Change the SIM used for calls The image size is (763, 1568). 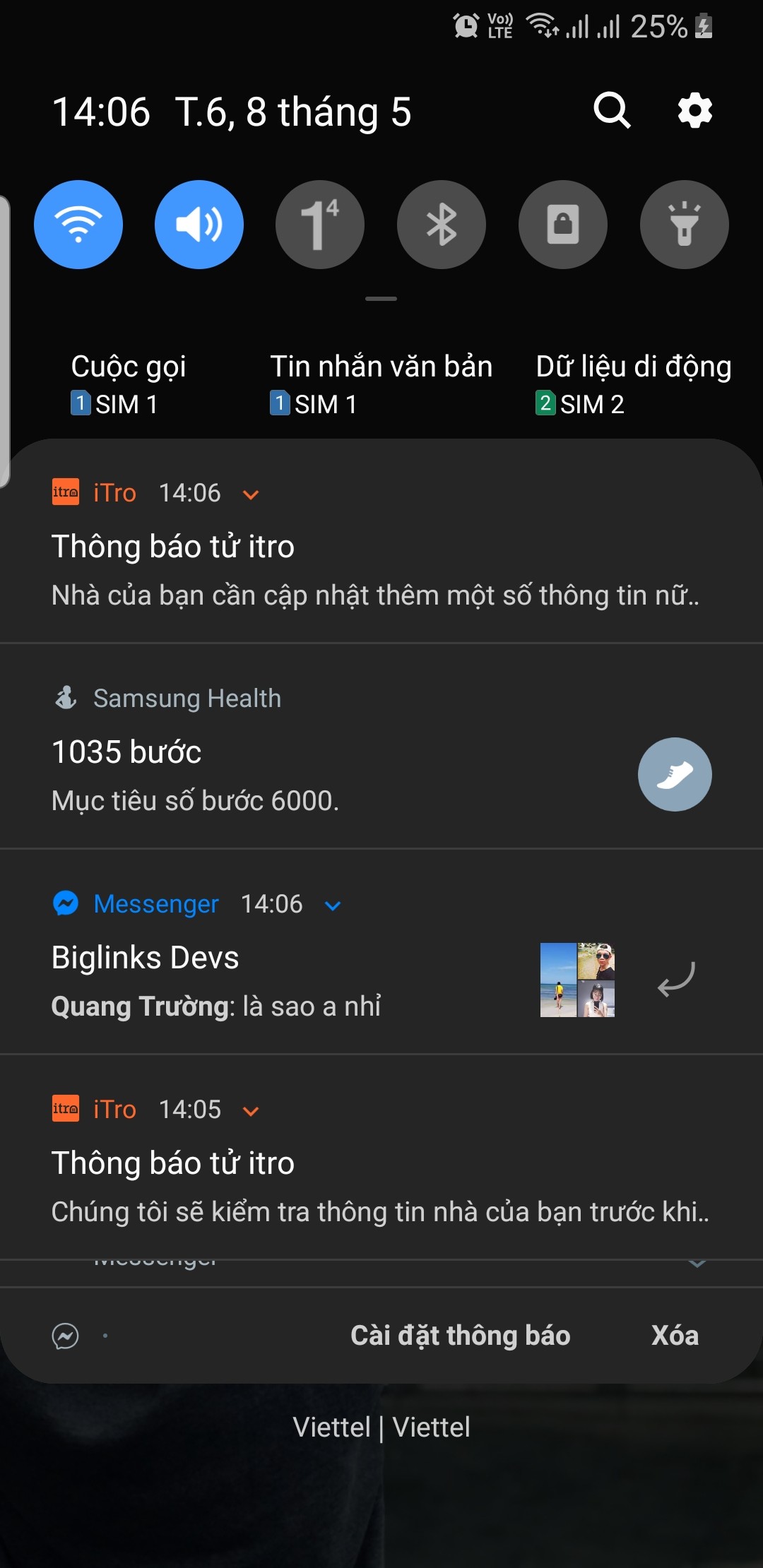click(128, 384)
